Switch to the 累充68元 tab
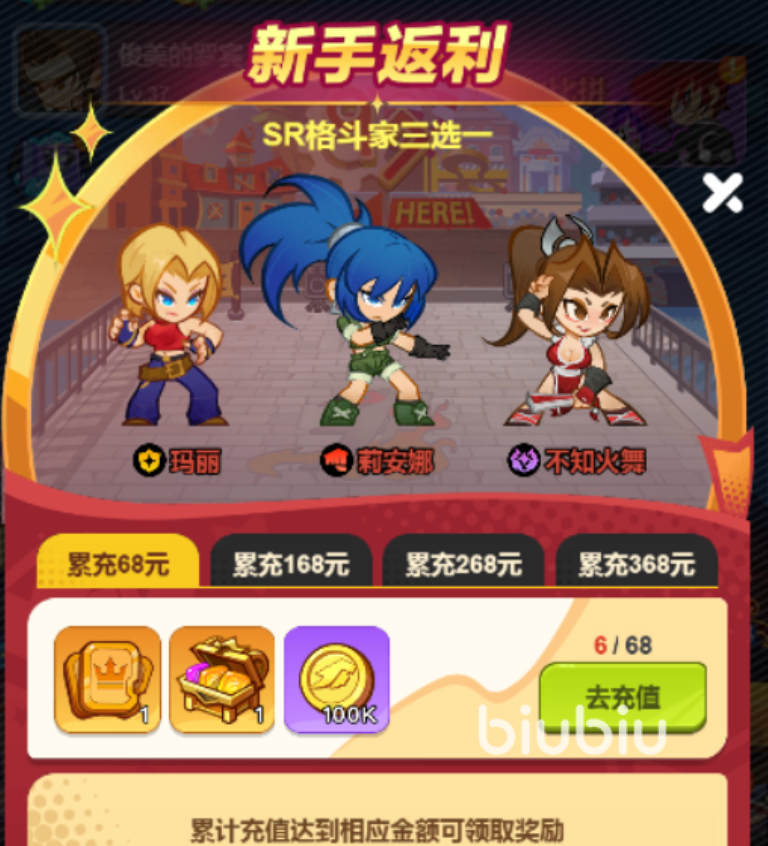 pyautogui.click(x=117, y=563)
